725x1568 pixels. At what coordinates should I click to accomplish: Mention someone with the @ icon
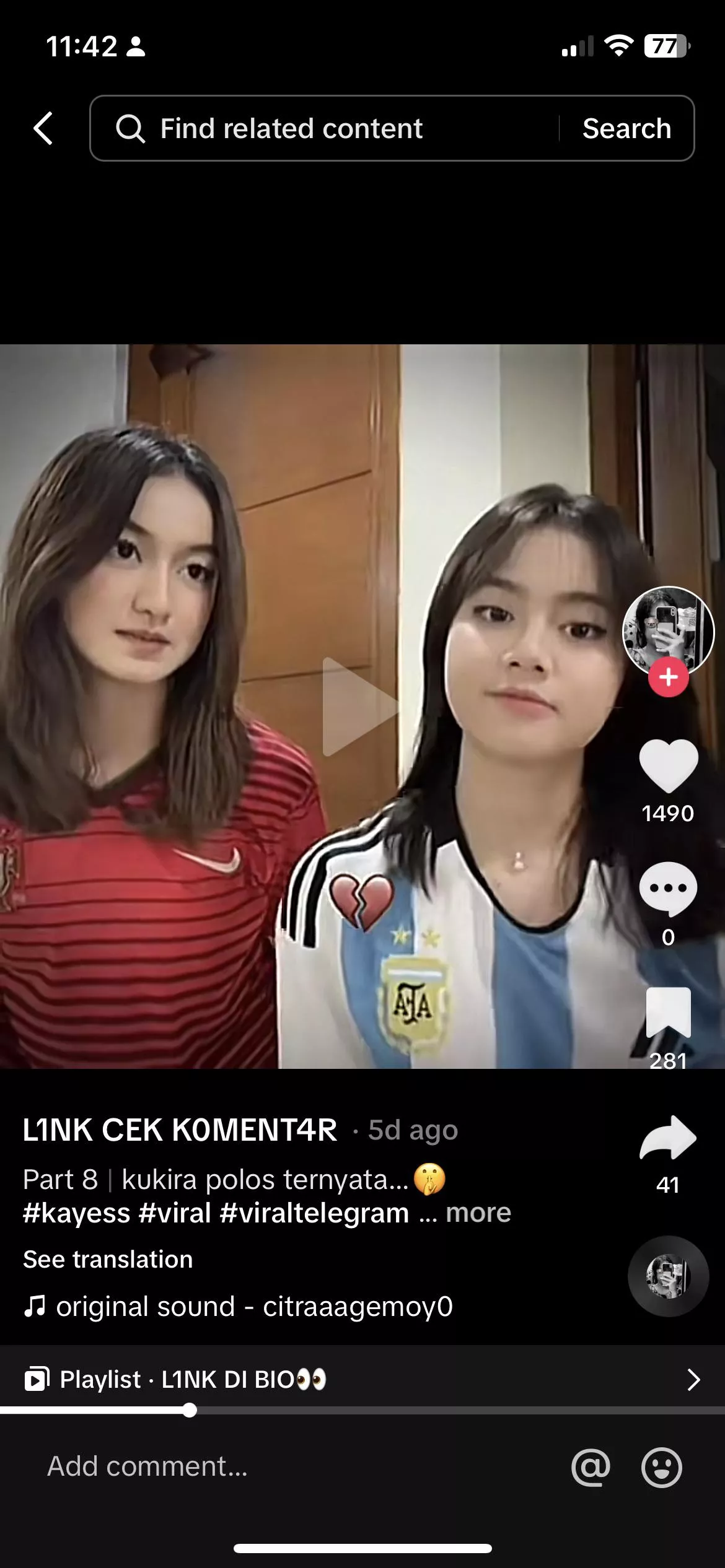pos(591,1467)
